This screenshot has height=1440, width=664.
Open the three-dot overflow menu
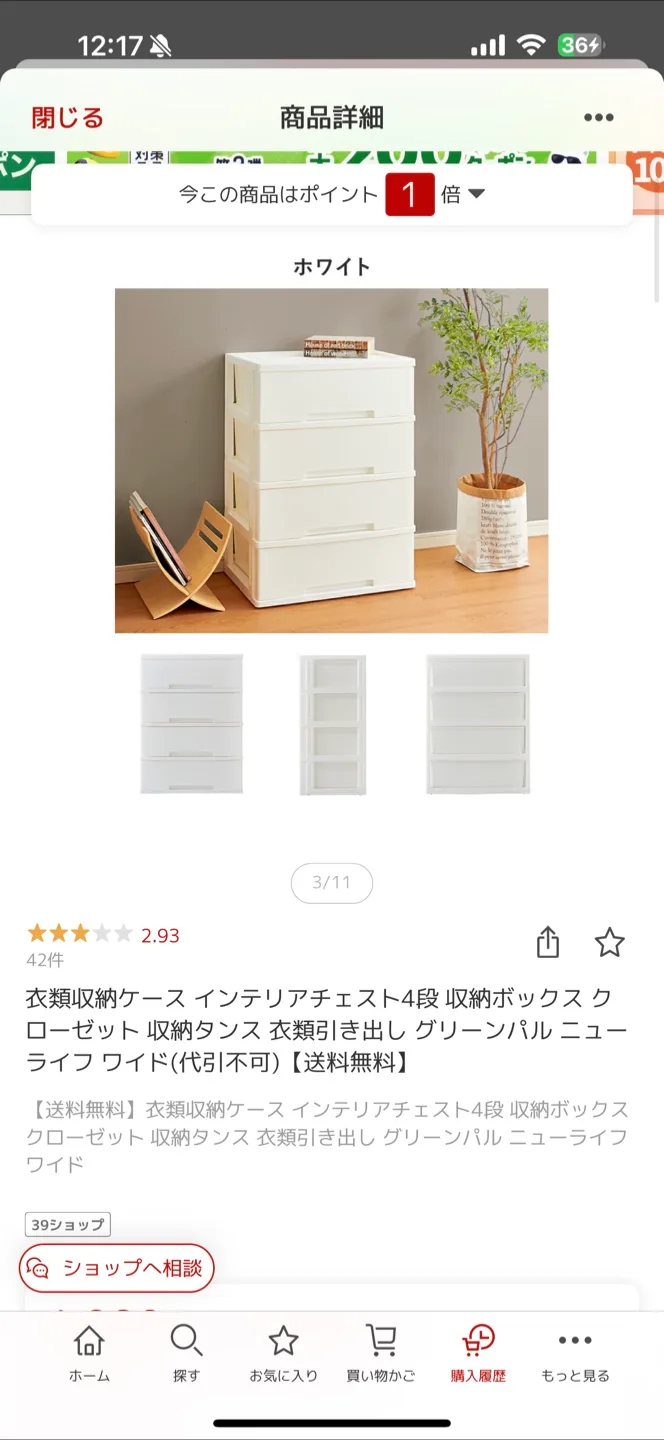(x=598, y=118)
